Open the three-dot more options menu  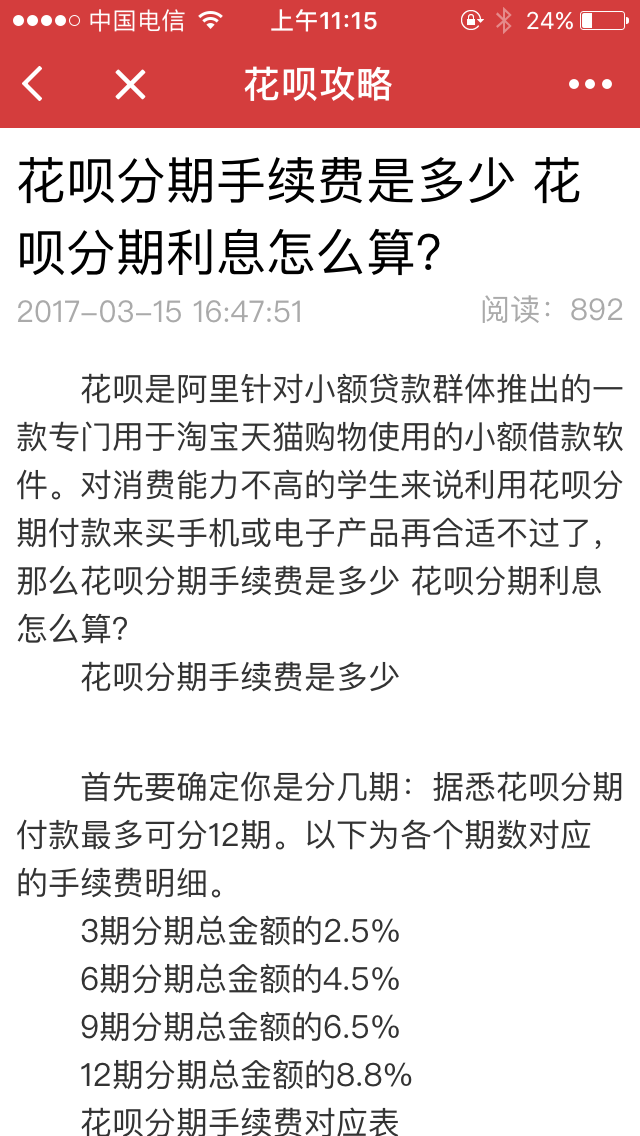coord(590,85)
